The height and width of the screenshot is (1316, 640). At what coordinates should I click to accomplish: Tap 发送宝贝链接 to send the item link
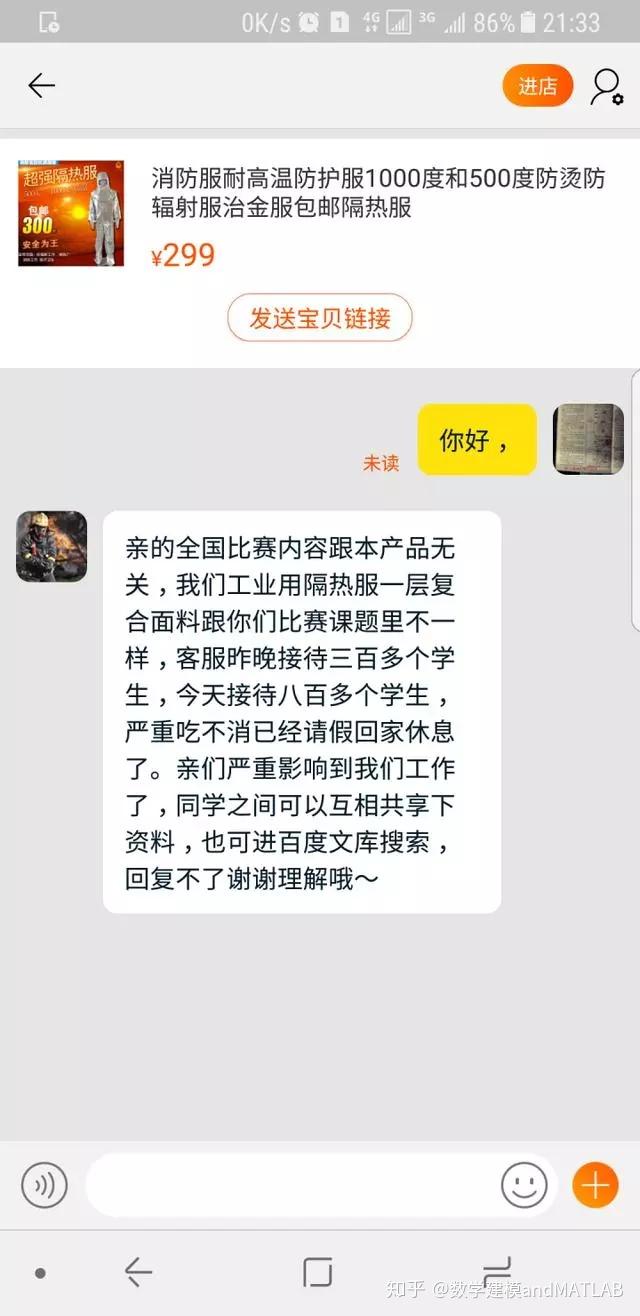[319, 319]
